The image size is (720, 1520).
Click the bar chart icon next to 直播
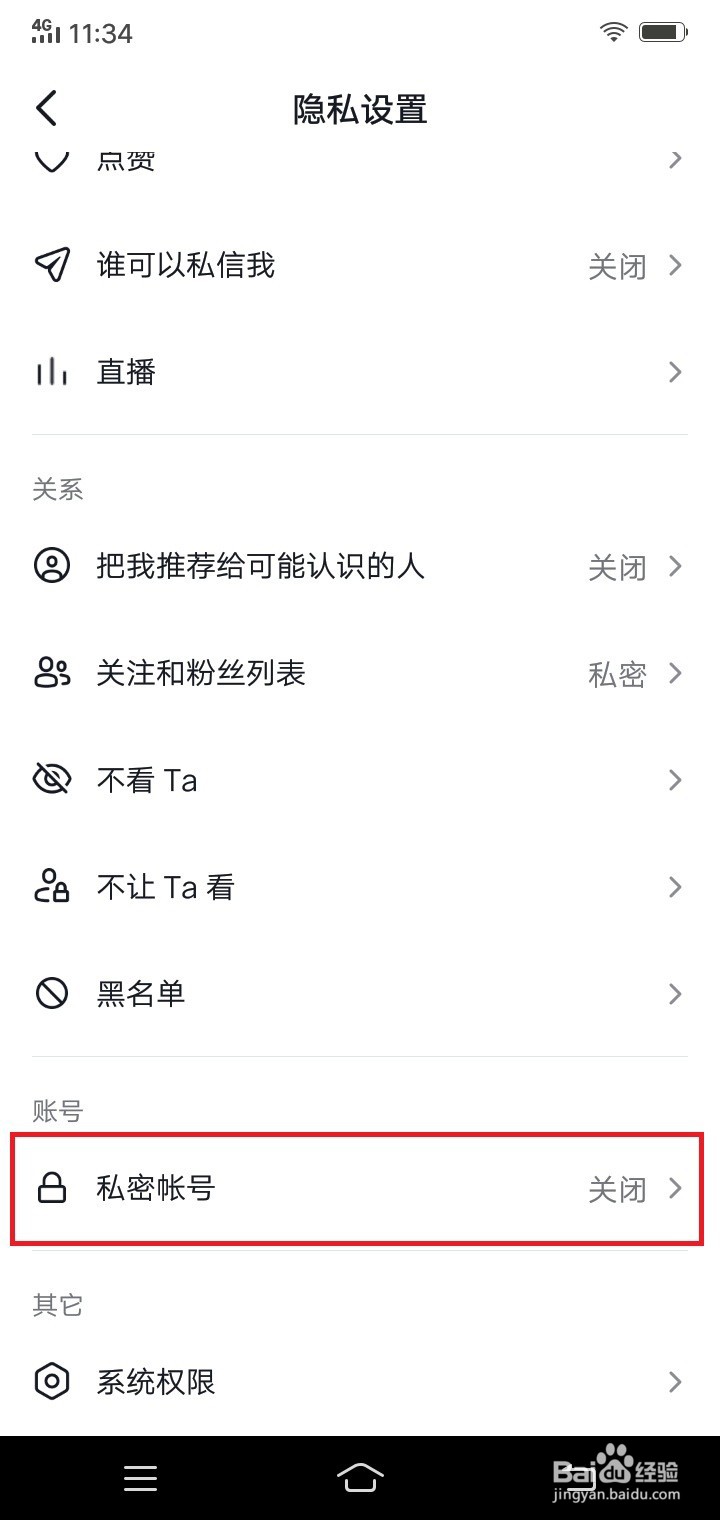click(x=51, y=371)
